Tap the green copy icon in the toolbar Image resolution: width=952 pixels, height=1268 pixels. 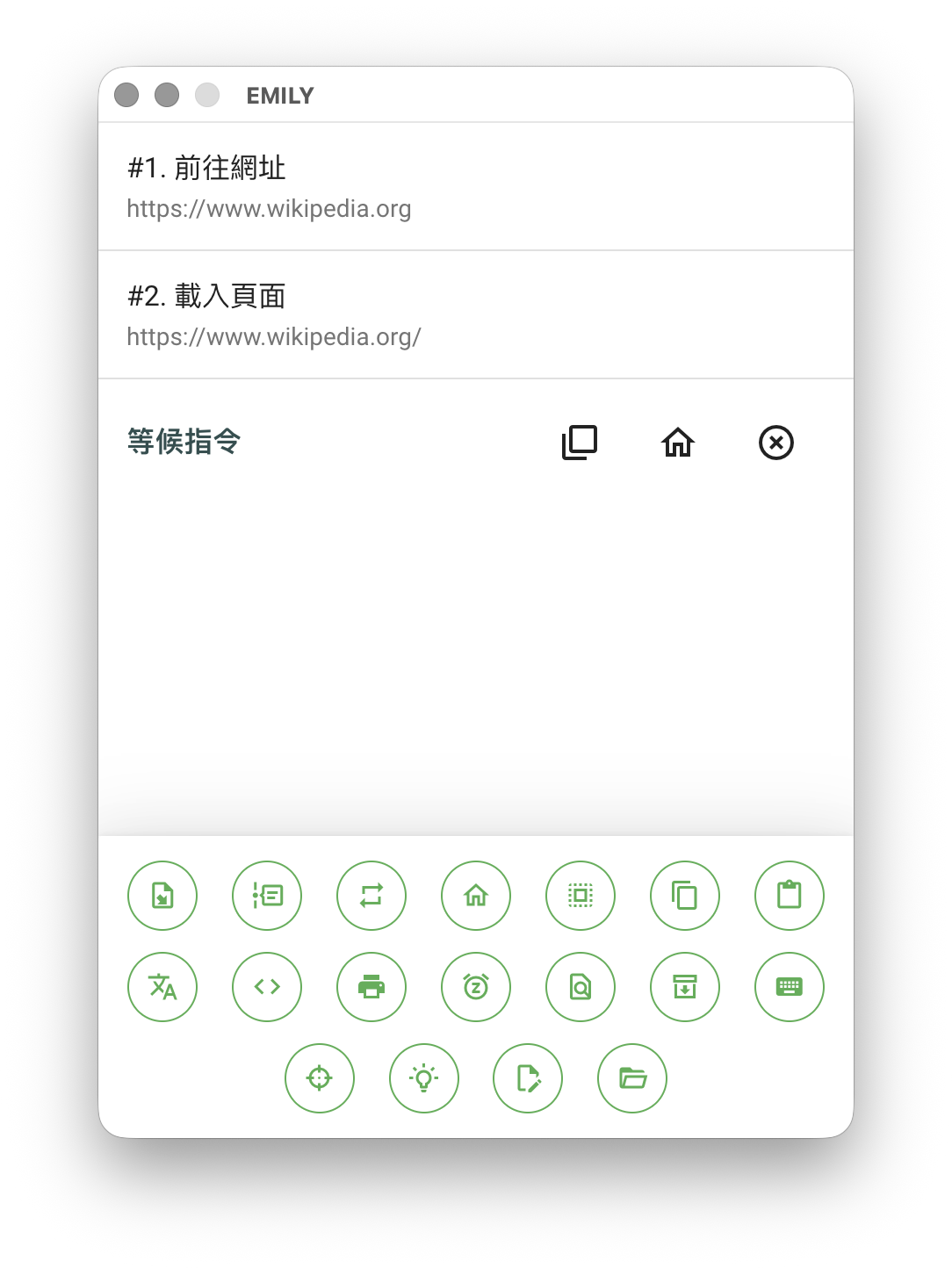tap(685, 896)
